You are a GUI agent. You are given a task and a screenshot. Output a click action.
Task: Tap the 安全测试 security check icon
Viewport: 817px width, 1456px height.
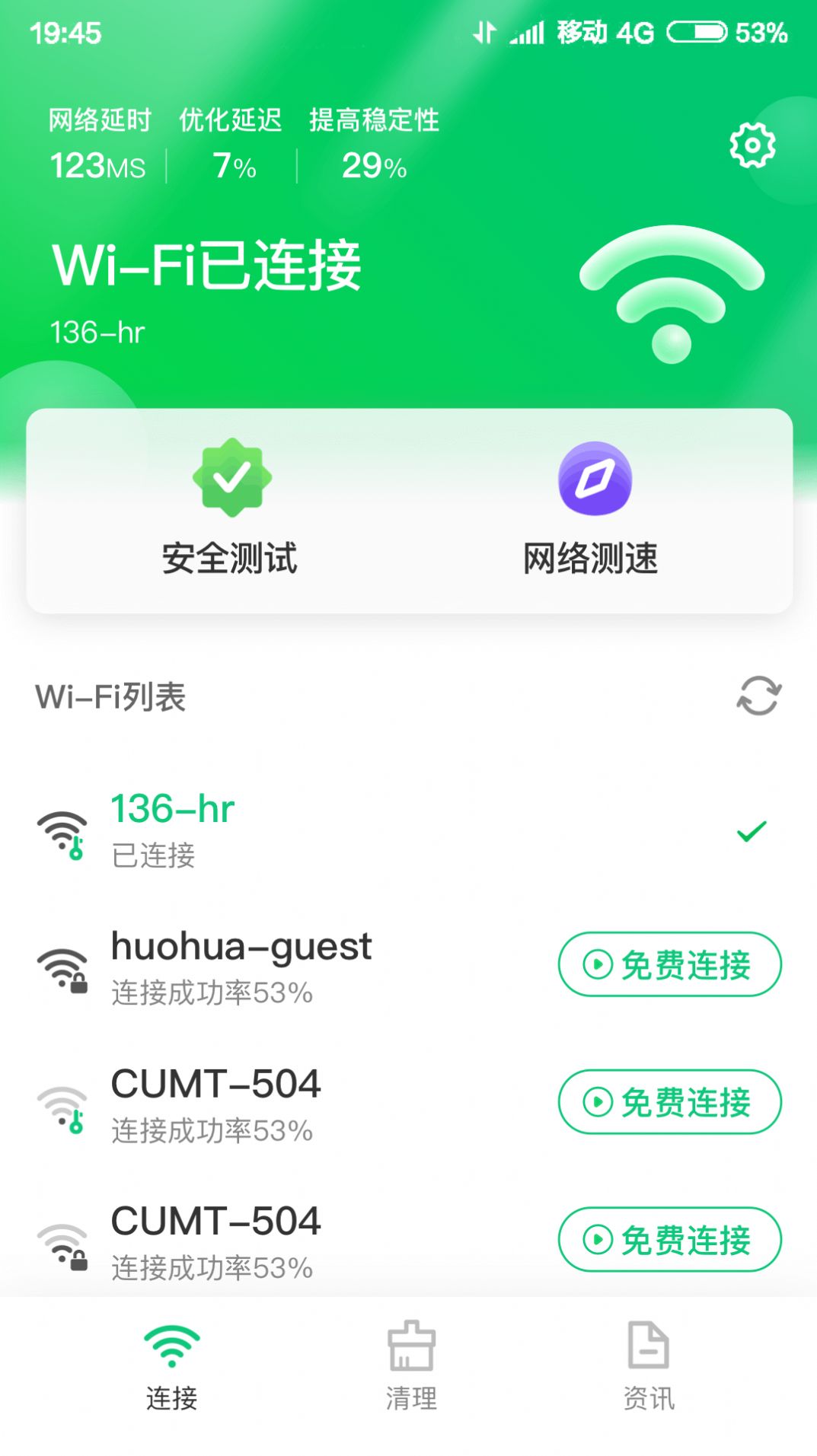coord(231,478)
